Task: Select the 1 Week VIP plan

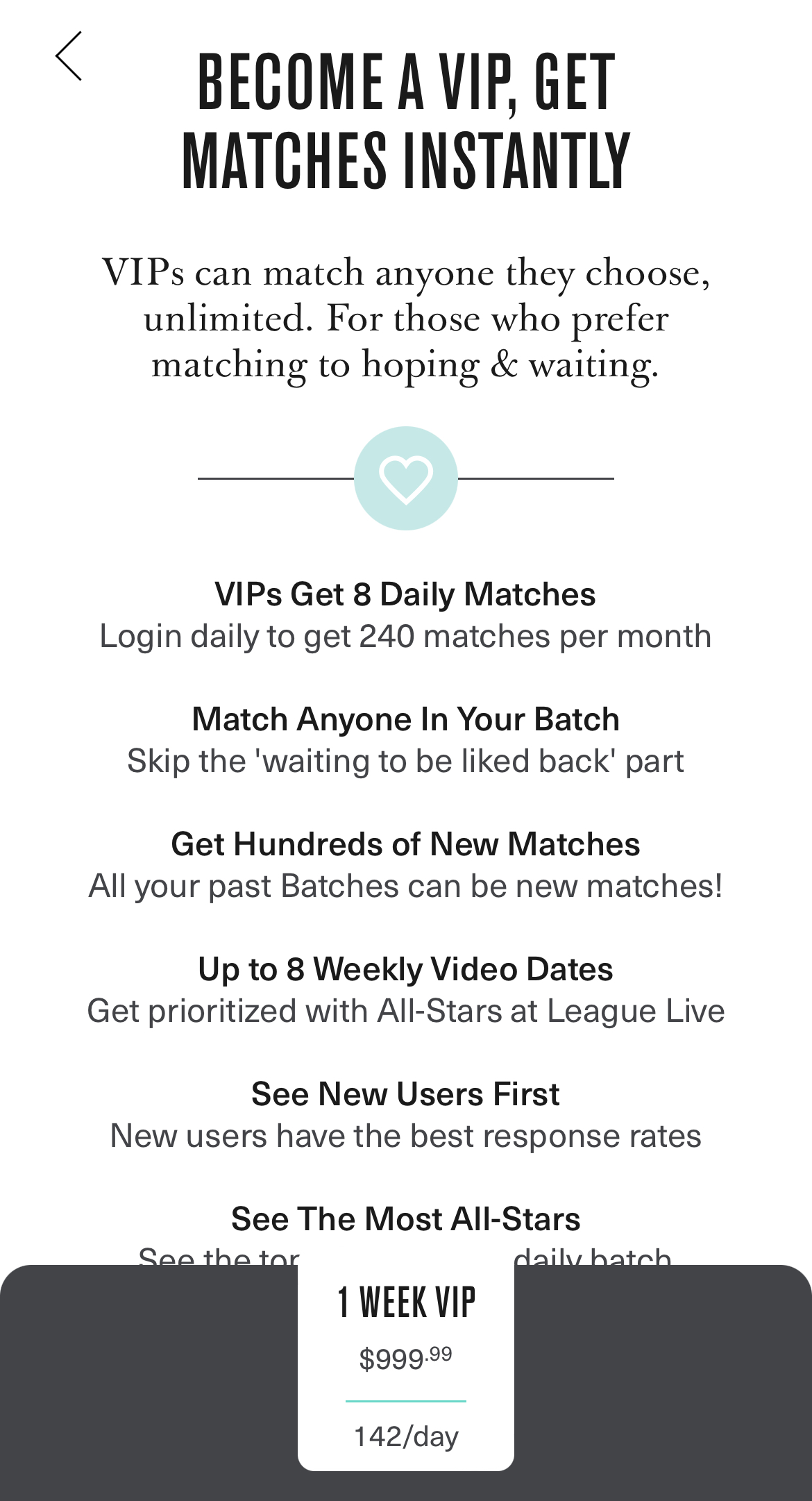Action: tap(406, 1364)
